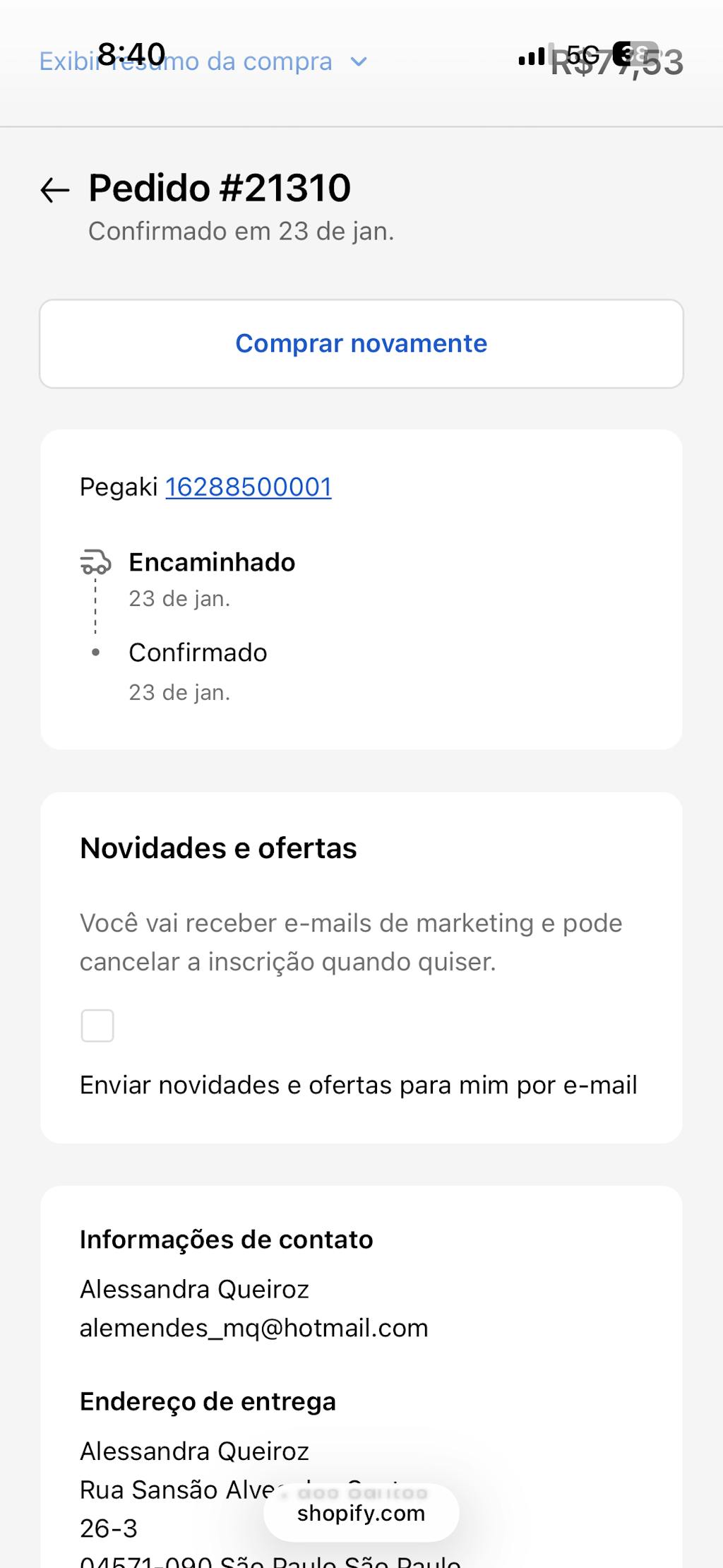
Task: Check the e-mail news and offers checkbox
Action: point(97,1026)
